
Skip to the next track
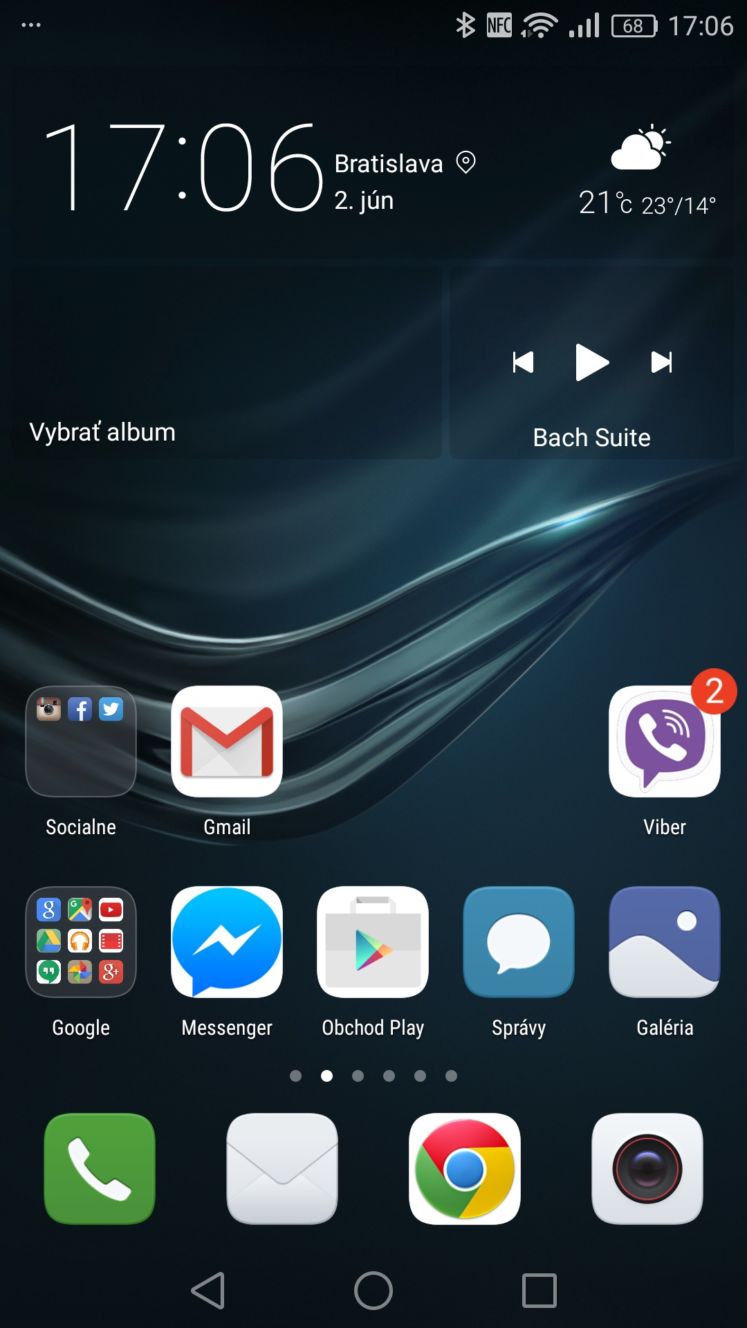coord(661,362)
